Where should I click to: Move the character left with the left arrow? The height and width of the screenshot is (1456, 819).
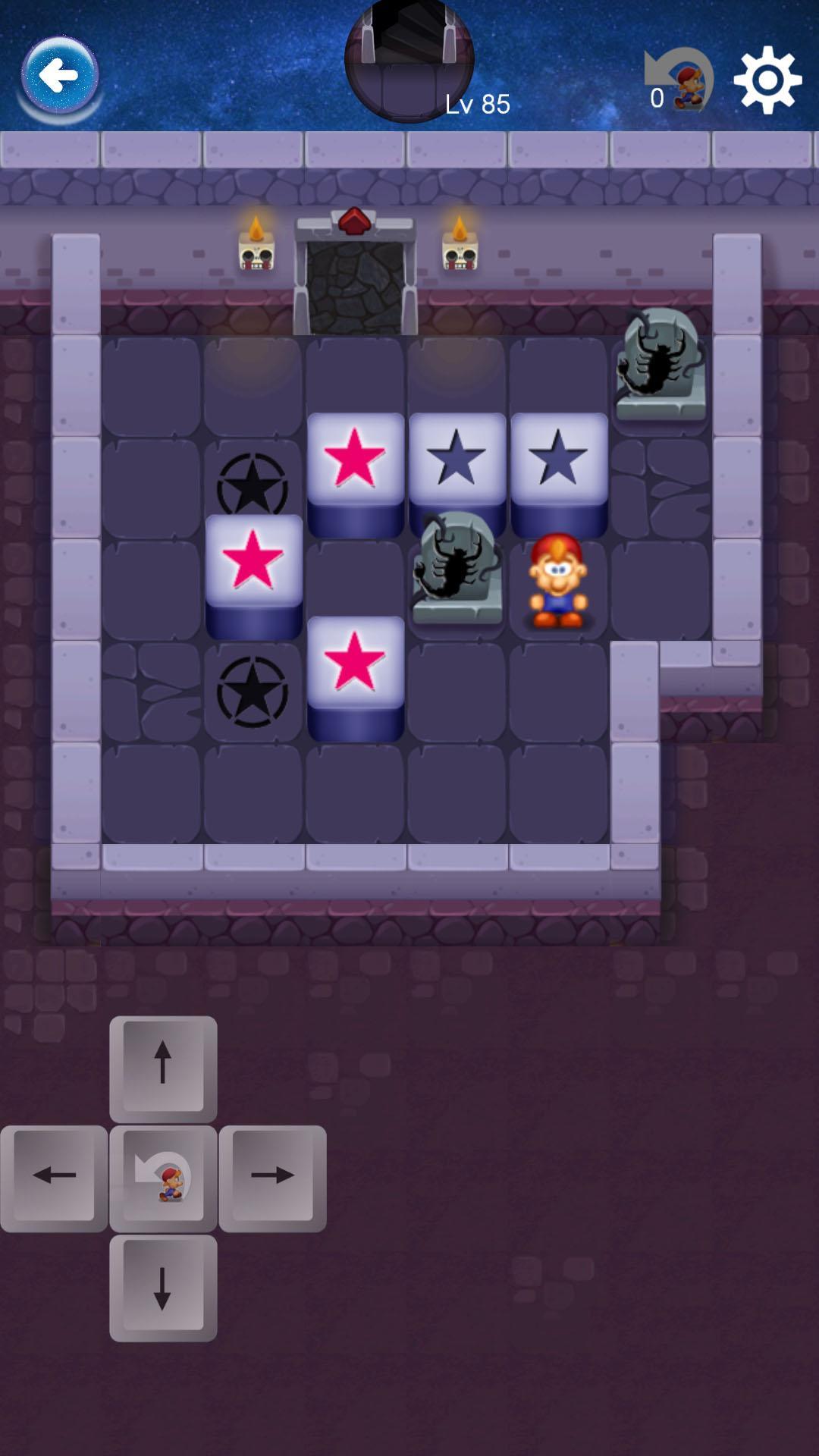[x=54, y=1178]
